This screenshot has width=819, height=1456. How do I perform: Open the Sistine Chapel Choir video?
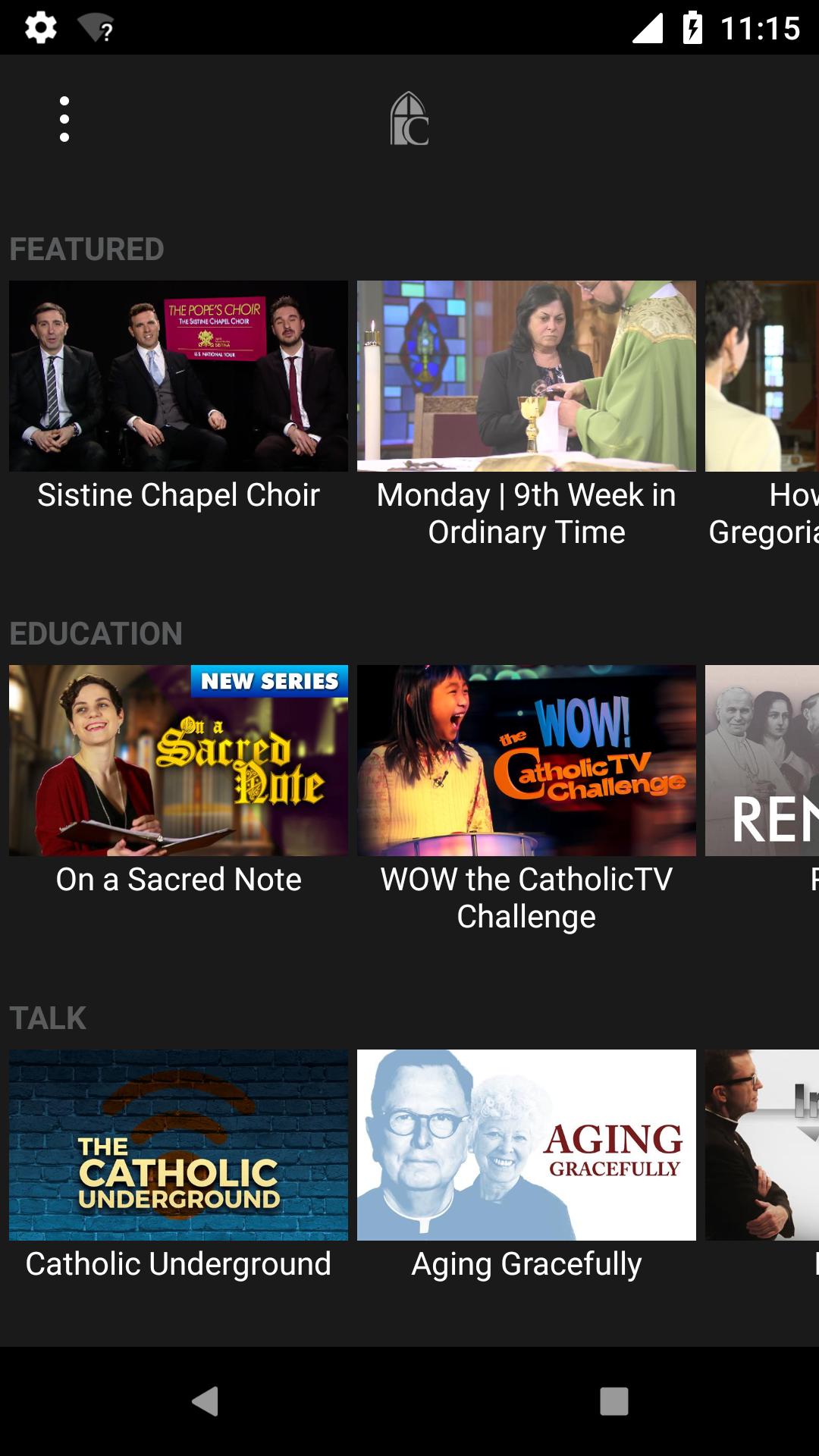178,376
